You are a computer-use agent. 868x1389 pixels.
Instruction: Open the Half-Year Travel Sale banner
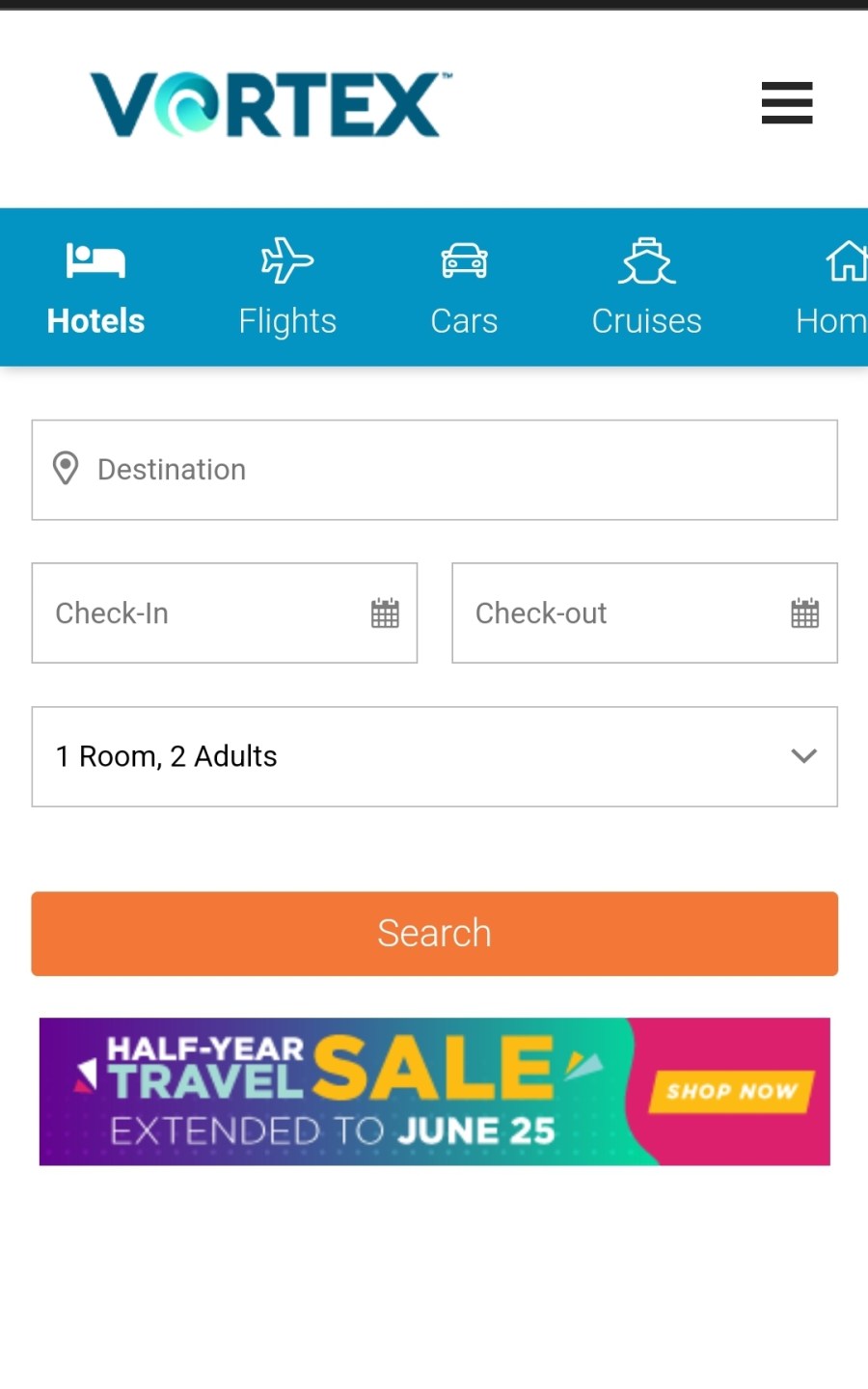click(434, 1091)
